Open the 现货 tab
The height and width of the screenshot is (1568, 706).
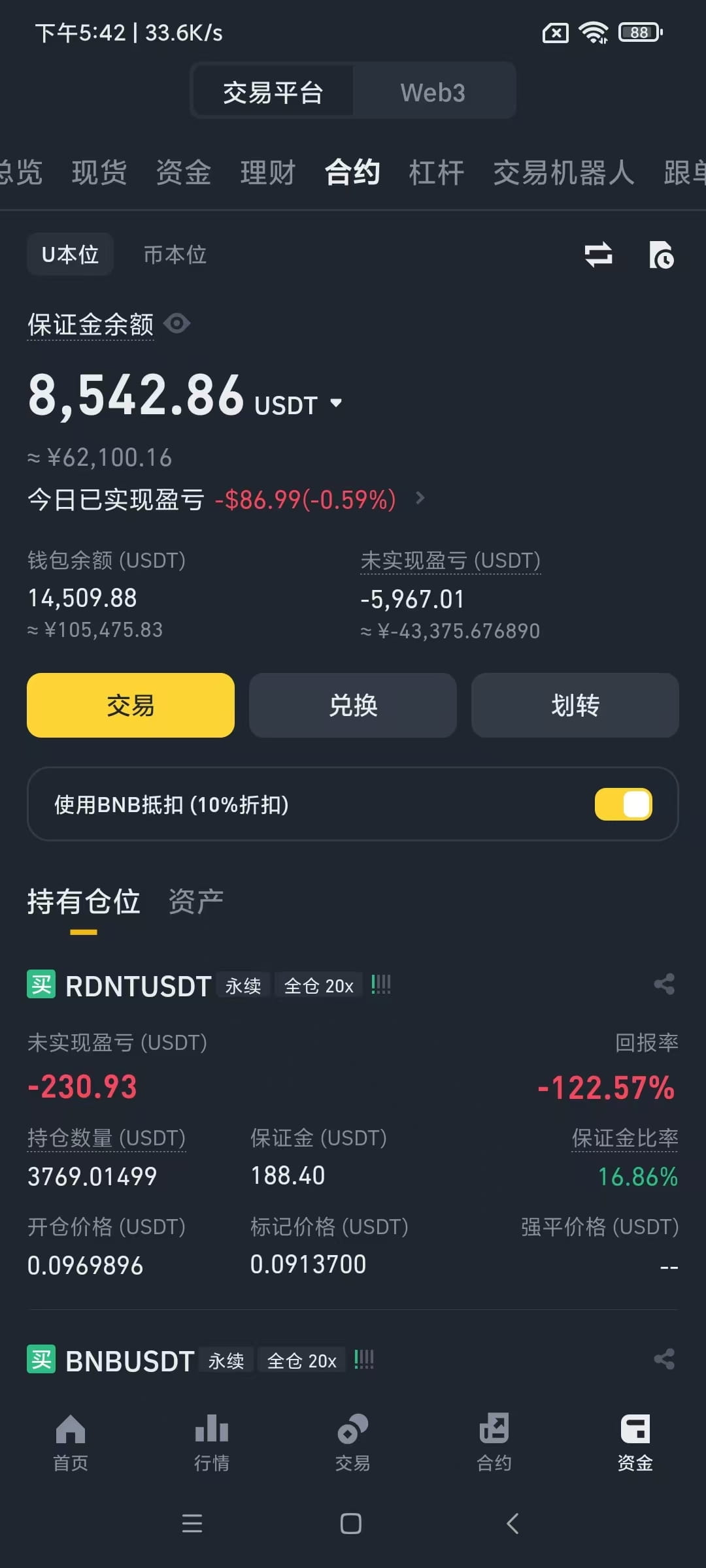99,173
